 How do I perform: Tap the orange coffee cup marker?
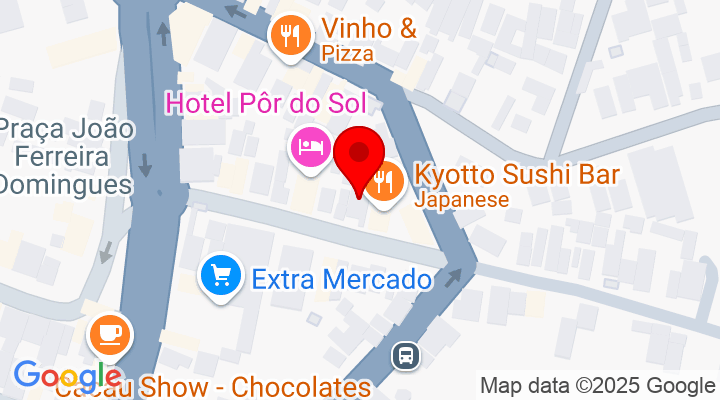point(108,333)
